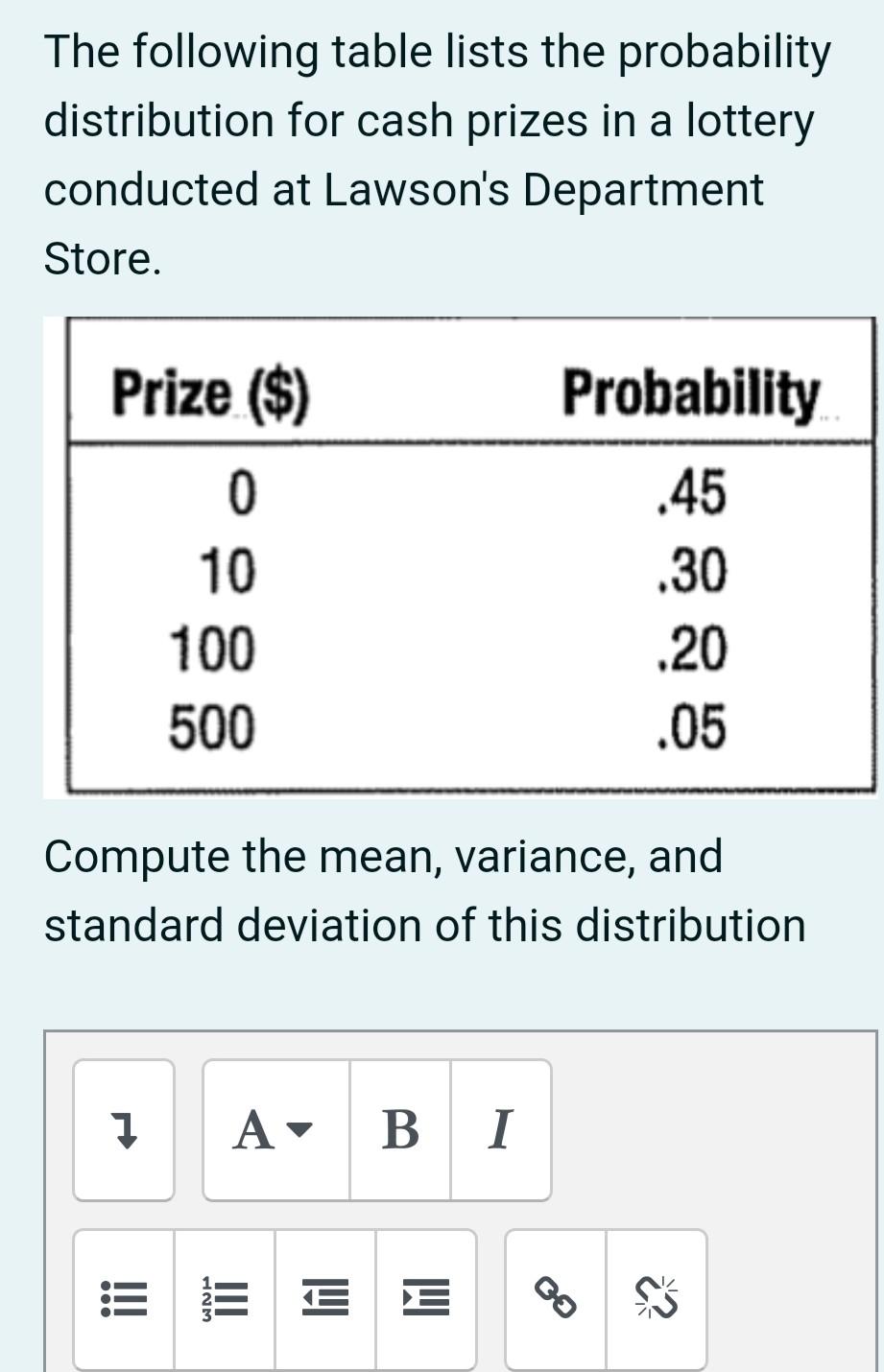Select the indent-right toolbar control
This screenshot has width=884, height=1372.
click(422, 1298)
